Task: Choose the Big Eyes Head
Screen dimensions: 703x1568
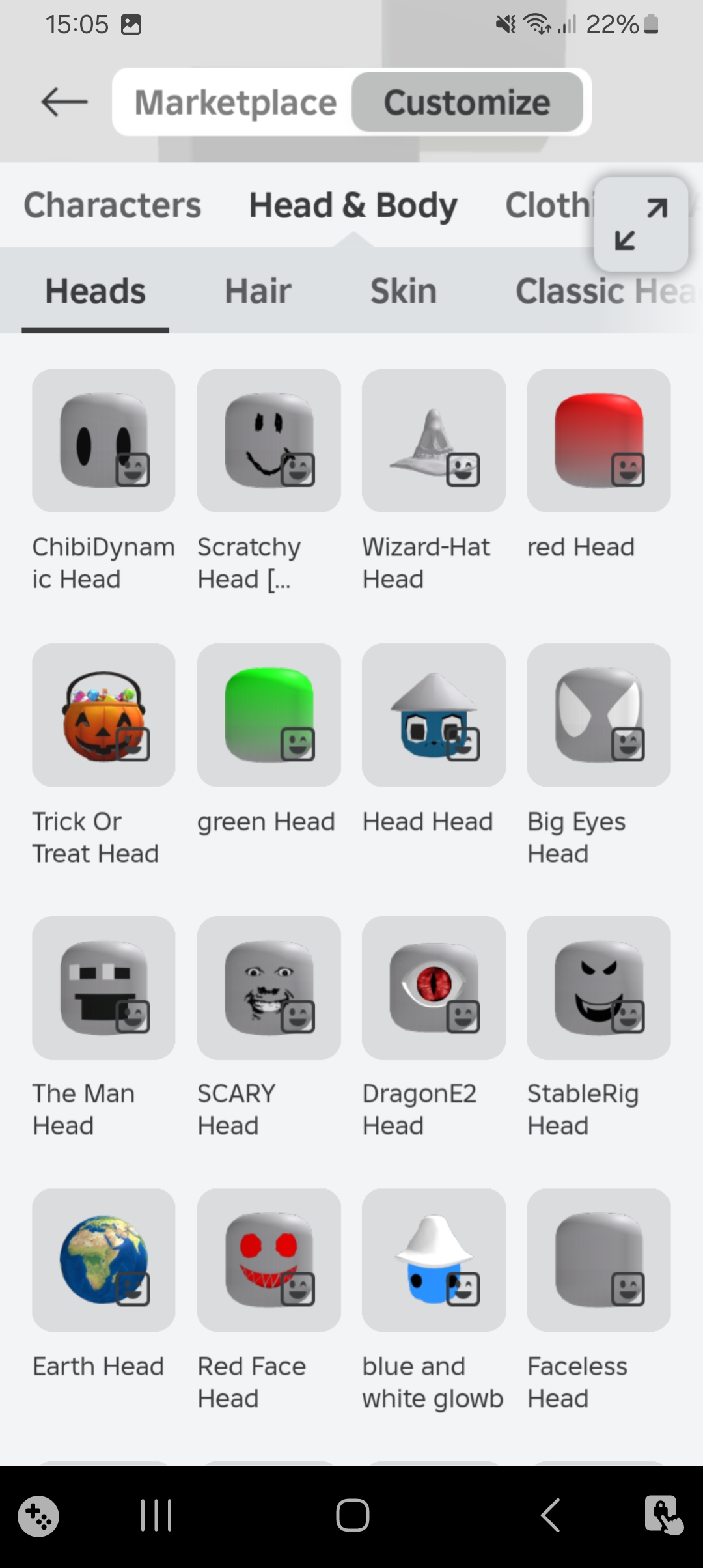Action: [598, 715]
